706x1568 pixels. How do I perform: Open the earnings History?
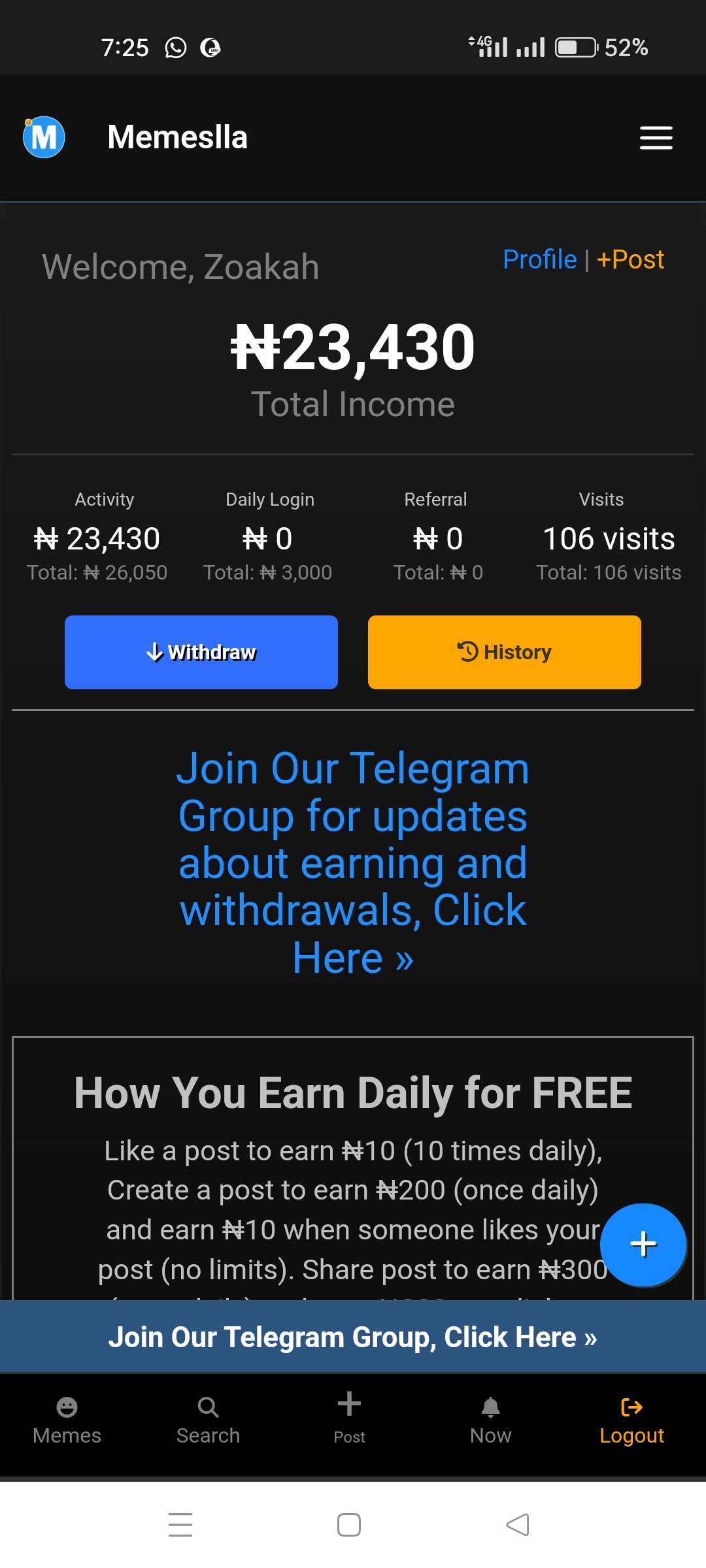(x=504, y=652)
